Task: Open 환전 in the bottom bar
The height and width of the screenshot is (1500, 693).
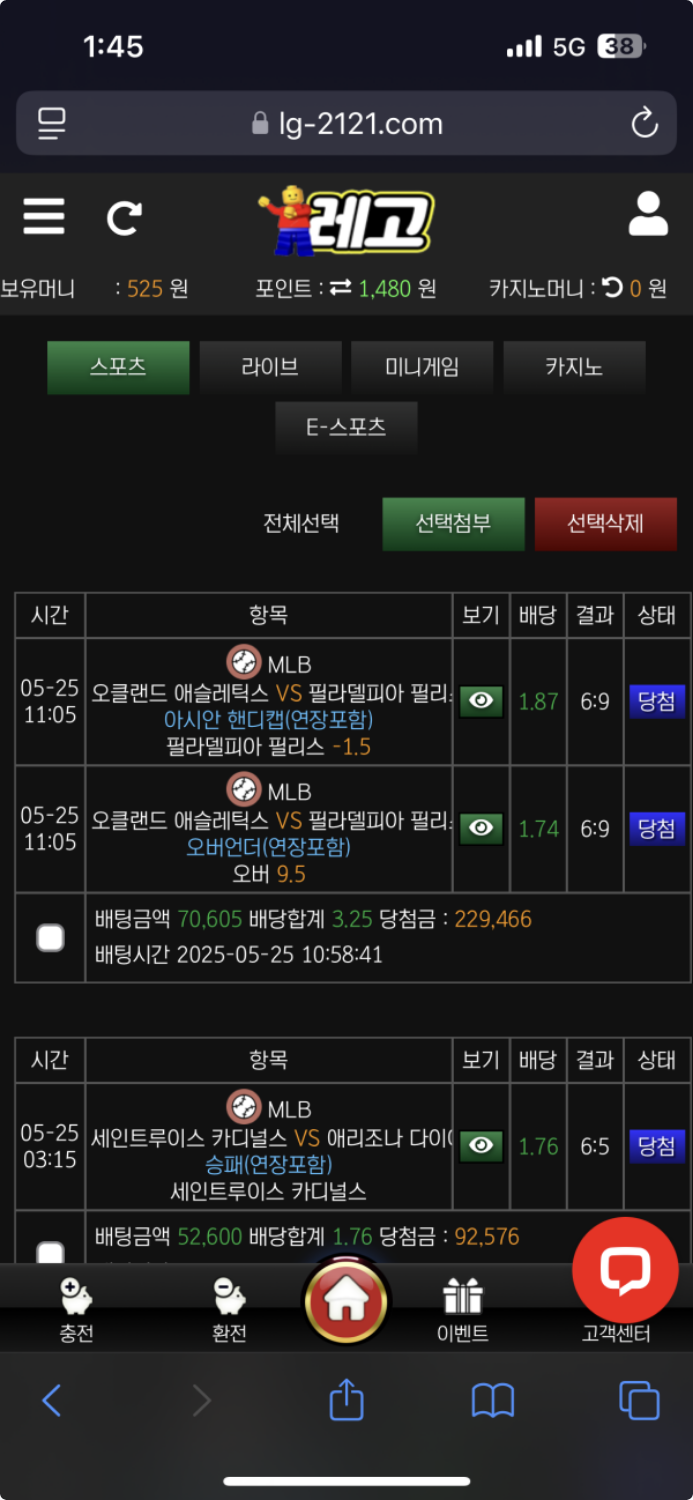Action: (229, 1308)
